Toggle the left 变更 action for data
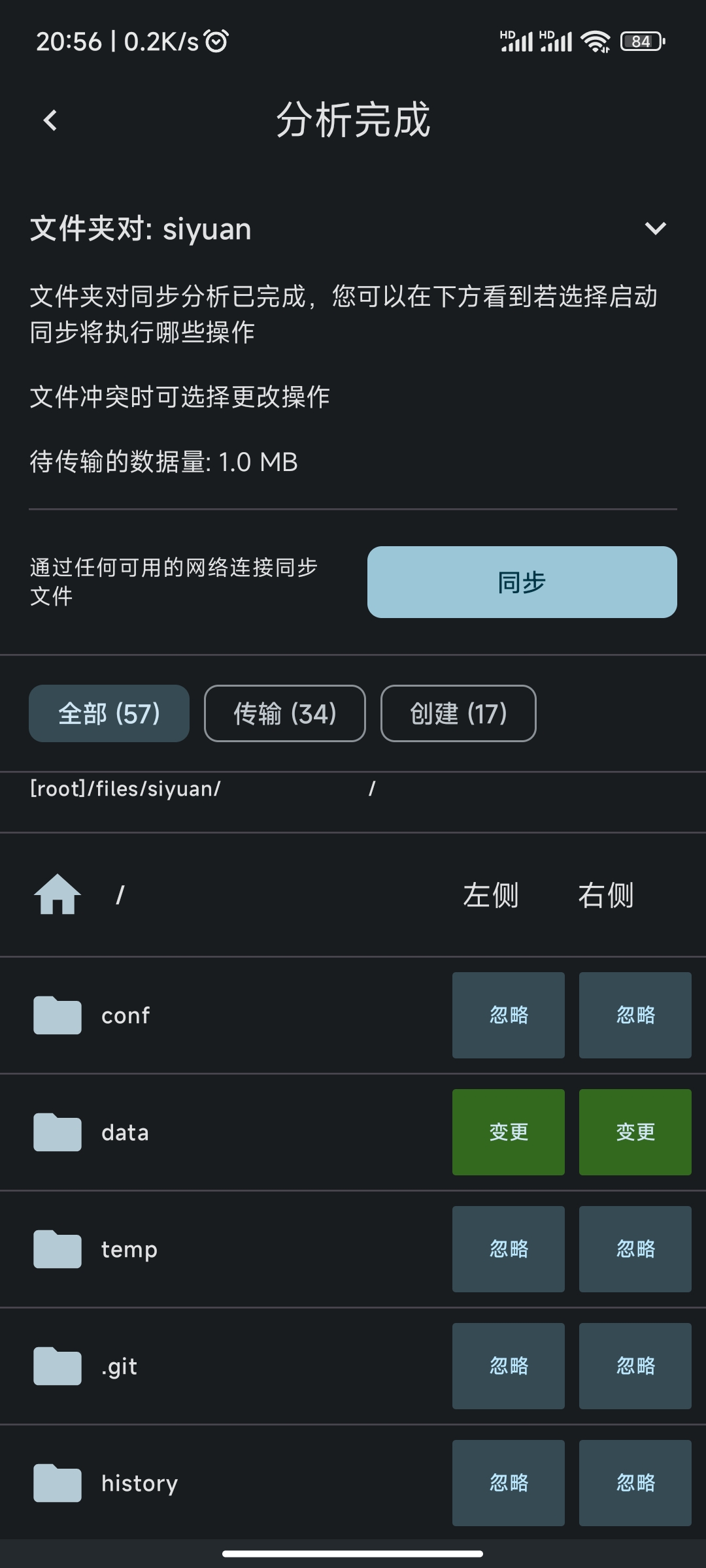The image size is (706, 1568). coord(508,1132)
